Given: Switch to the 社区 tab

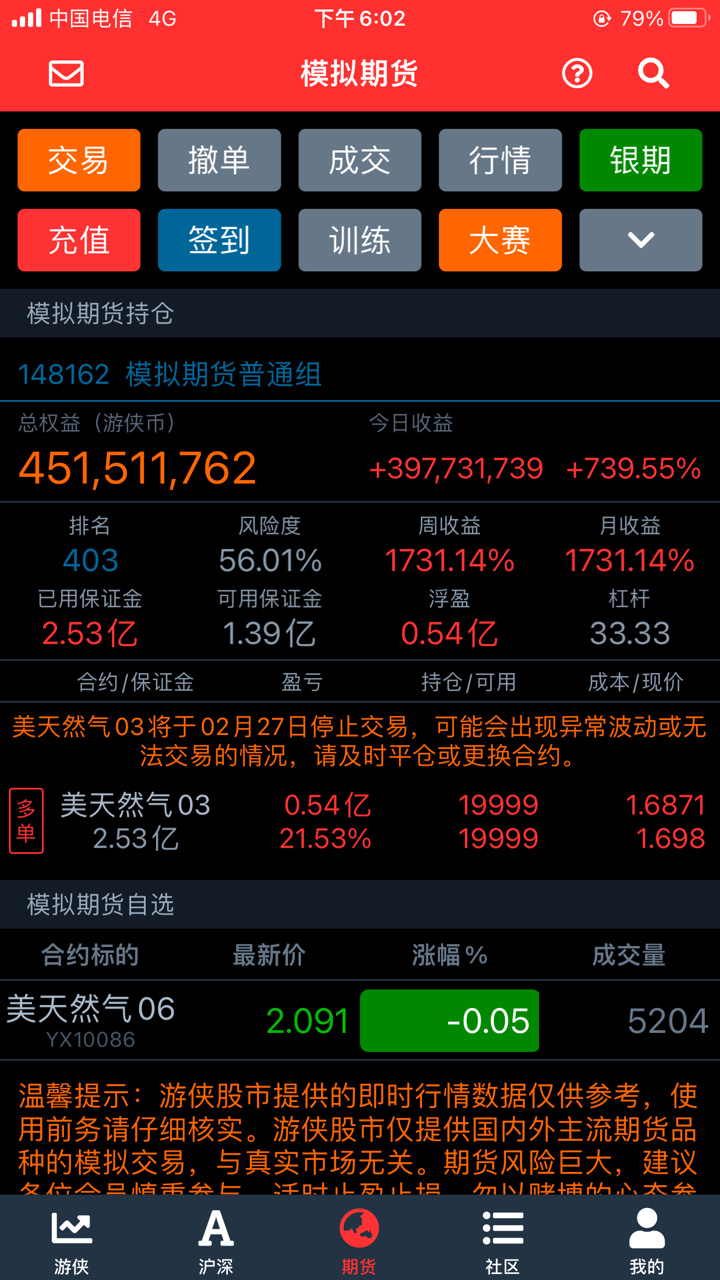Looking at the screenshot, I should [x=503, y=1240].
